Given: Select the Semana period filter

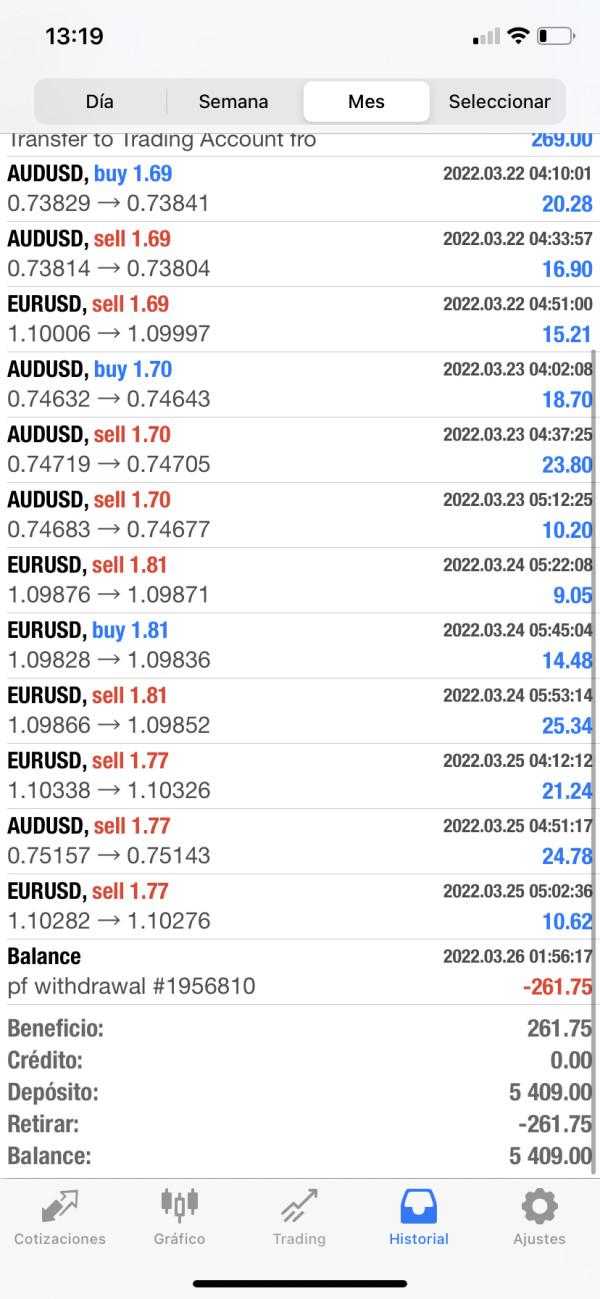Looking at the screenshot, I should tap(233, 101).
